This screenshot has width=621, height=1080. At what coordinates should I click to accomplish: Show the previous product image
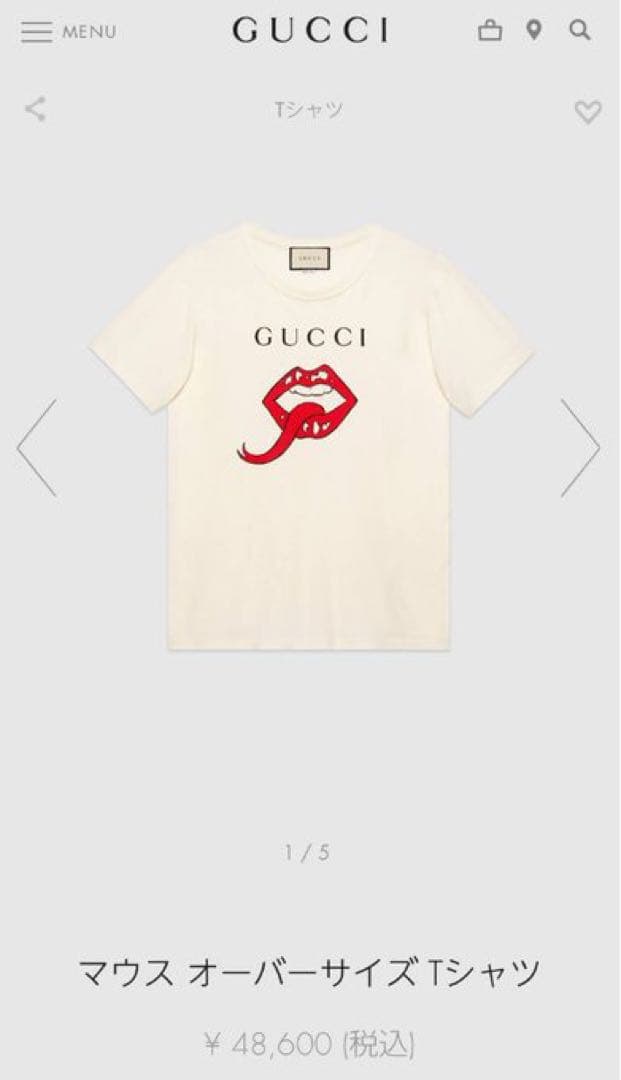pos(37,448)
